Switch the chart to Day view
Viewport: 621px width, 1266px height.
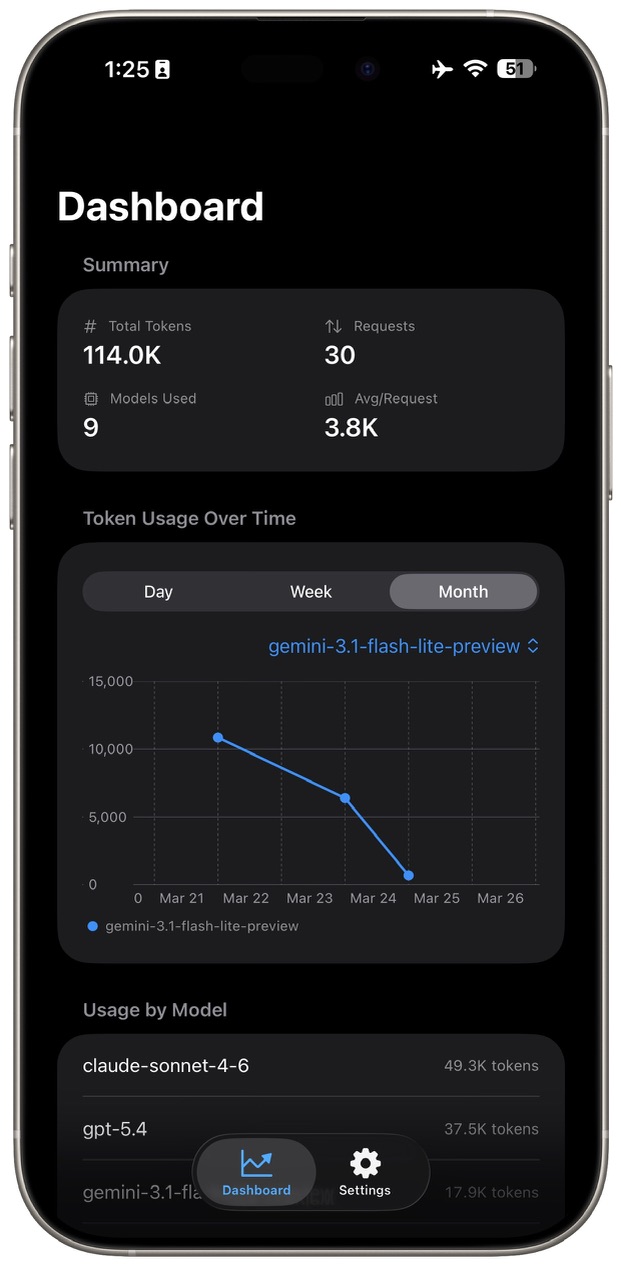[158, 592]
